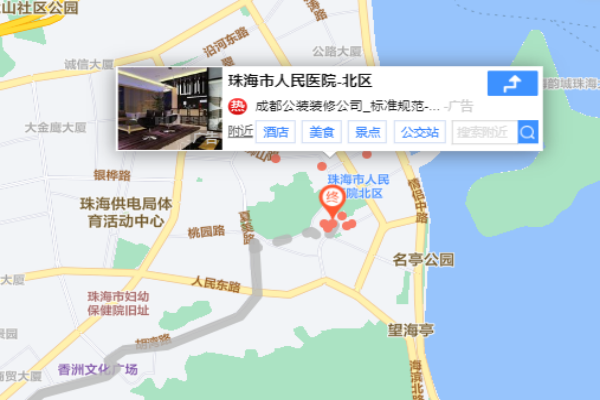Focus the 搜索附近 search field
This screenshot has height=400, width=600.
click(484, 131)
